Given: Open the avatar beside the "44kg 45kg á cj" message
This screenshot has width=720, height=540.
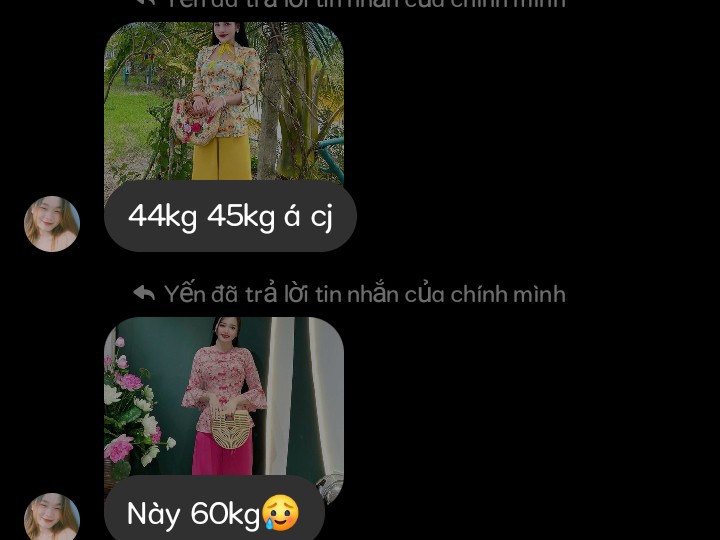Looking at the screenshot, I should click(52, 224).
